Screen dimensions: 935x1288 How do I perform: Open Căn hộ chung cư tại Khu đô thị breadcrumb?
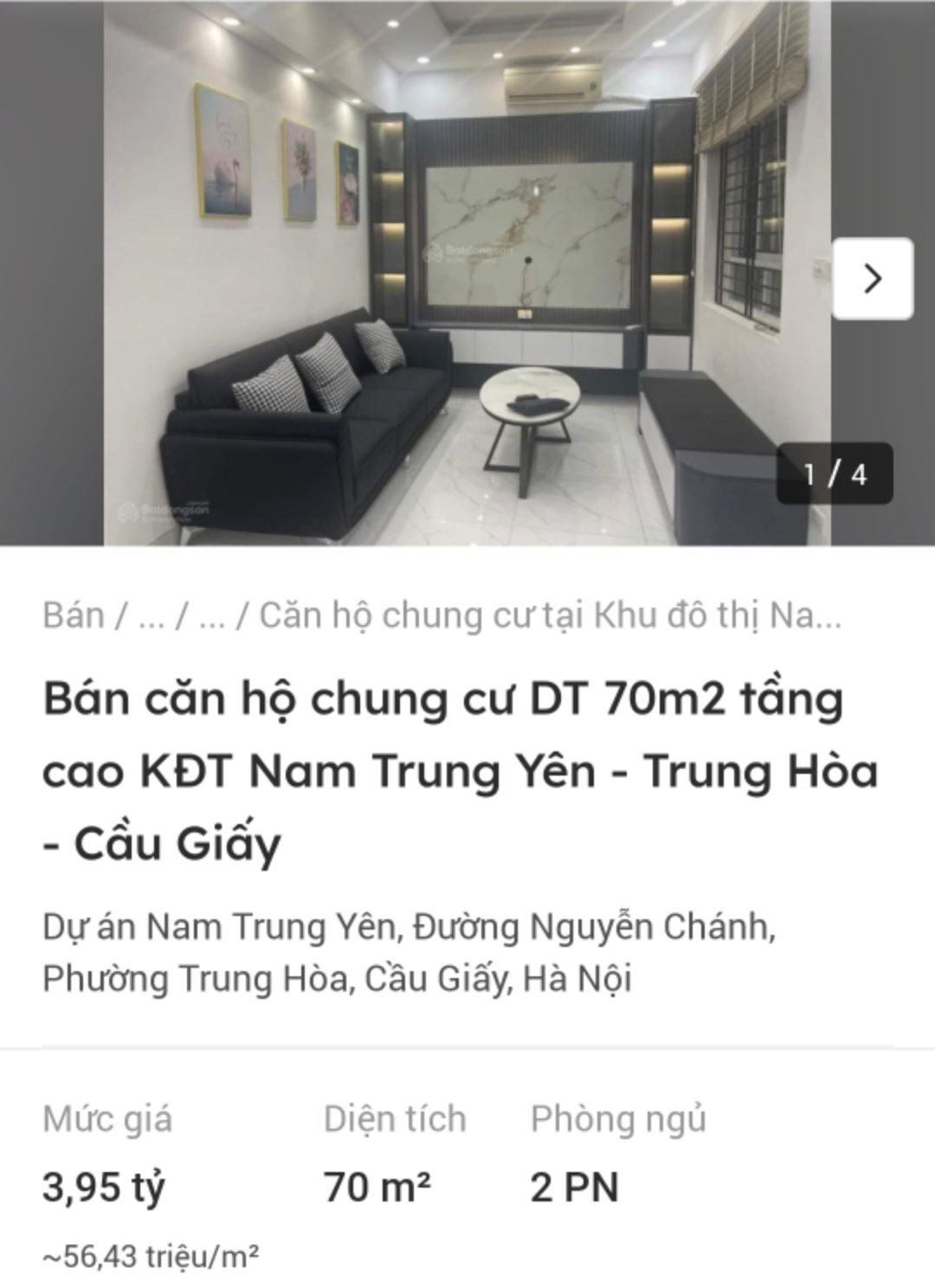click(550, 615)
